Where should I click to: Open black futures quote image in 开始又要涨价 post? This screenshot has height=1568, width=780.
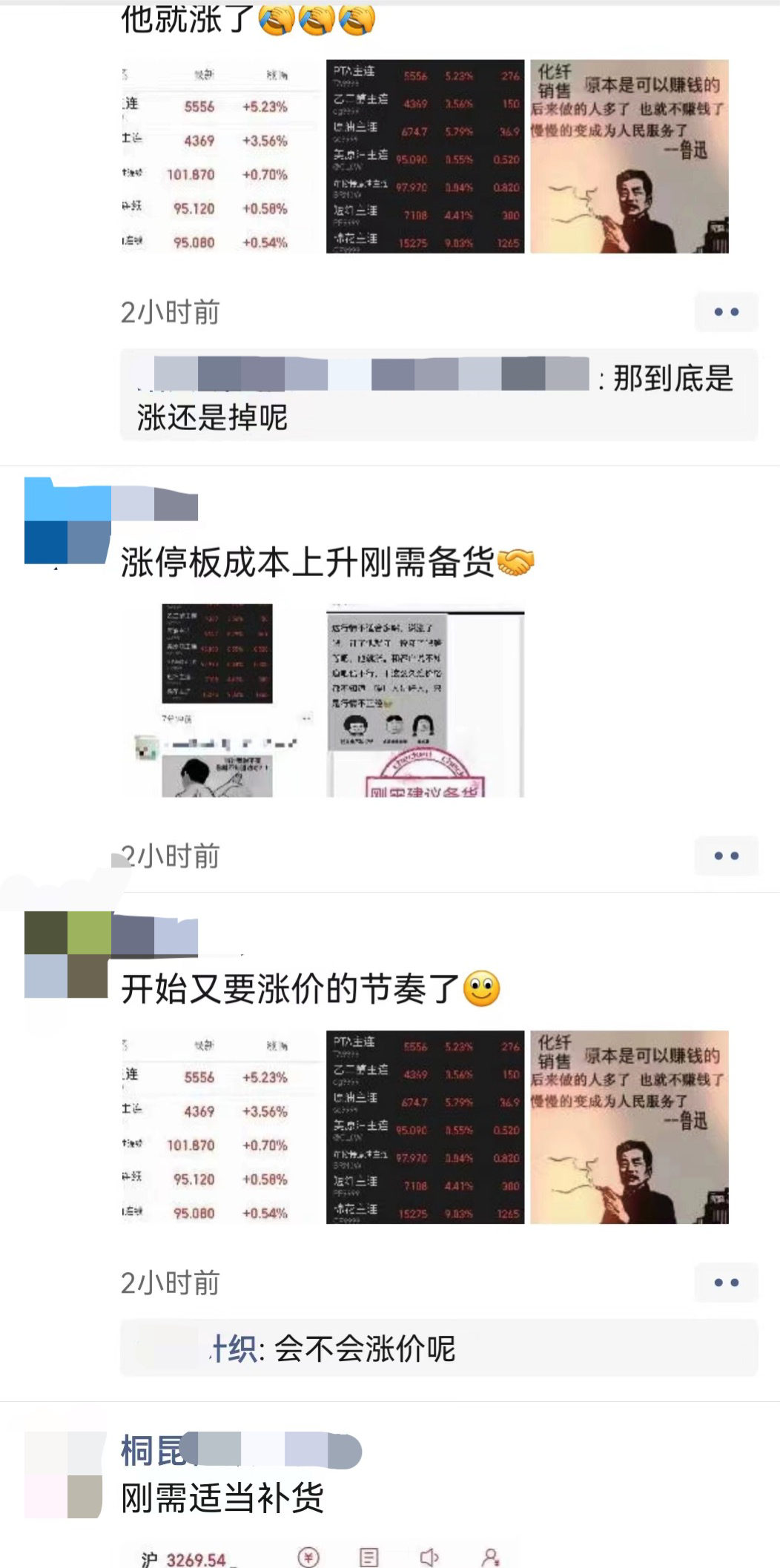point(425,1127)
